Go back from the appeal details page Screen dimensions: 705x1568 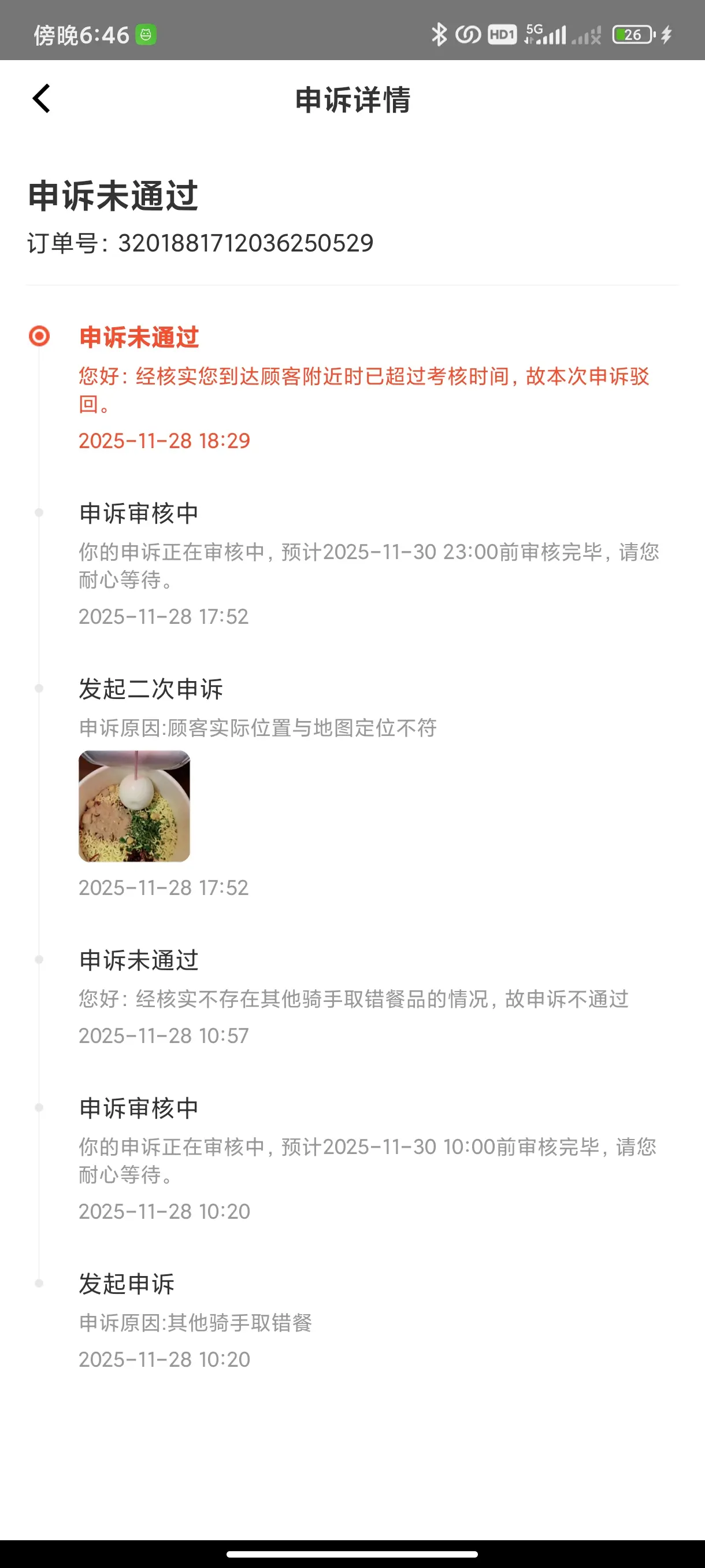click(x=42, y=99)
